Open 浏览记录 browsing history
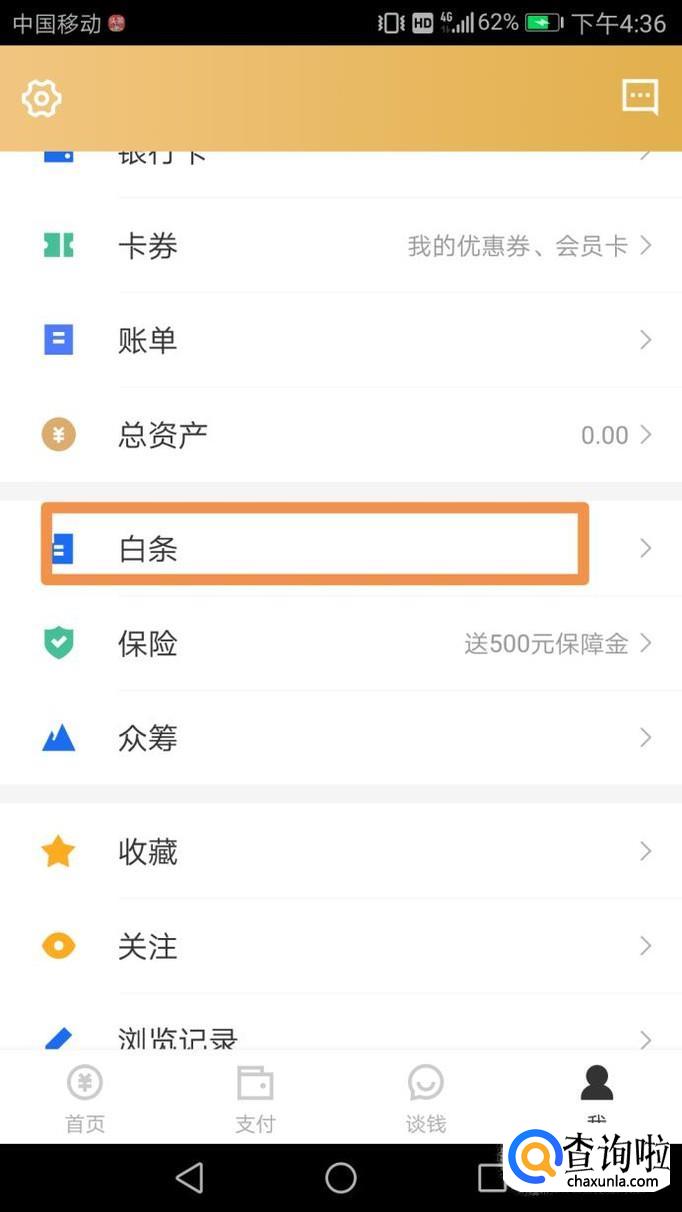Image resolution: width=682 pixels, height=1212 pixels. point(340,1035)
